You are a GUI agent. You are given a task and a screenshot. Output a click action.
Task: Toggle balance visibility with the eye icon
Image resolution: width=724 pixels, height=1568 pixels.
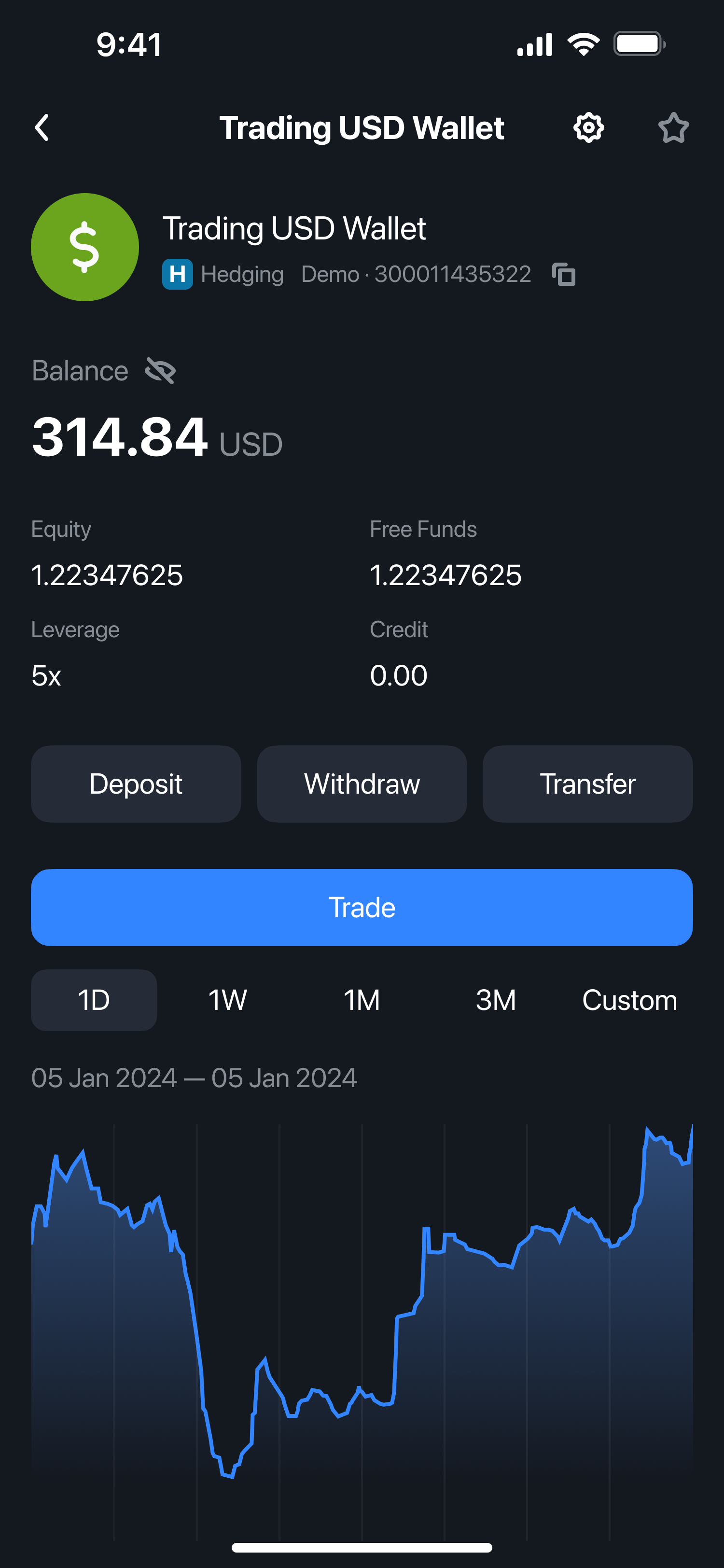tap(162, 370)
